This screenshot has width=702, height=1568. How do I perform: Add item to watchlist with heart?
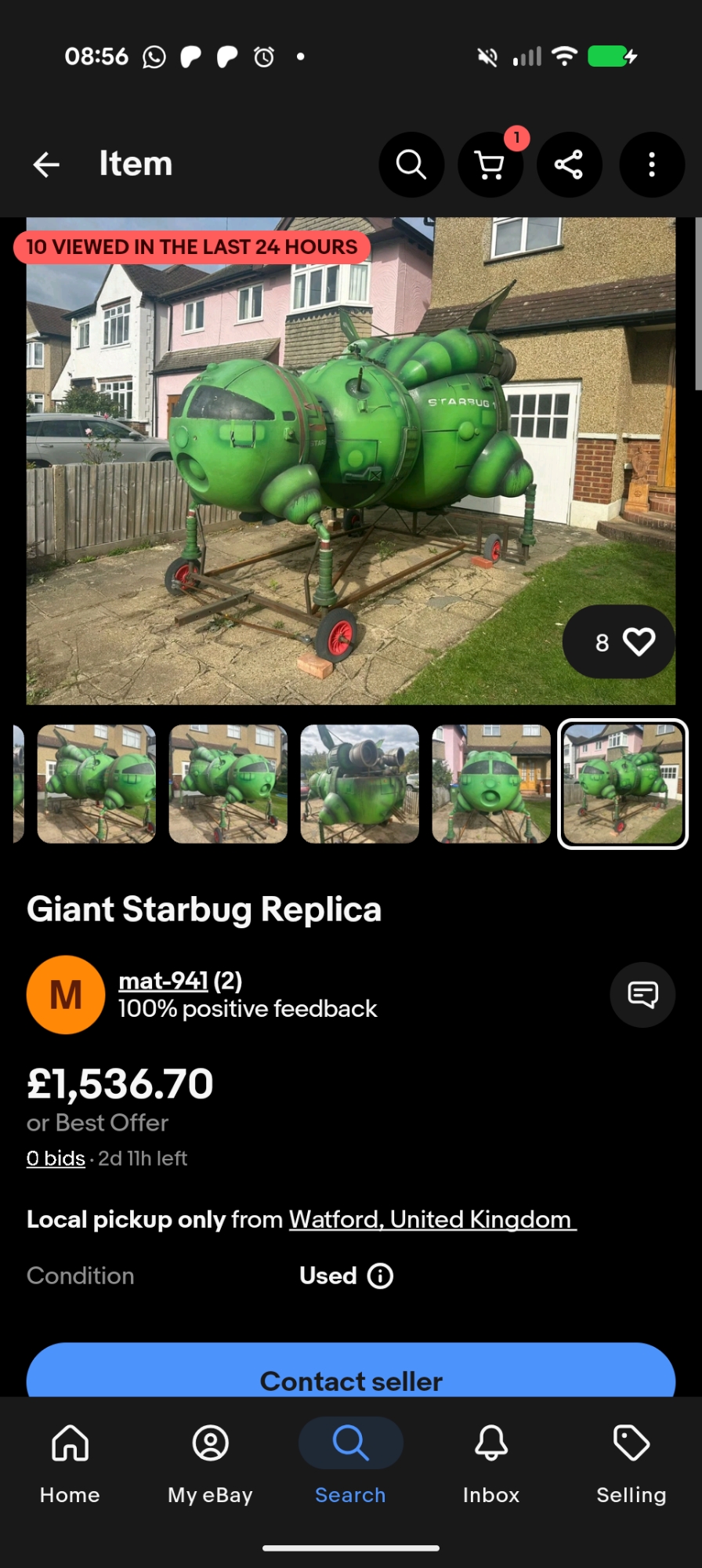[639, 642]
